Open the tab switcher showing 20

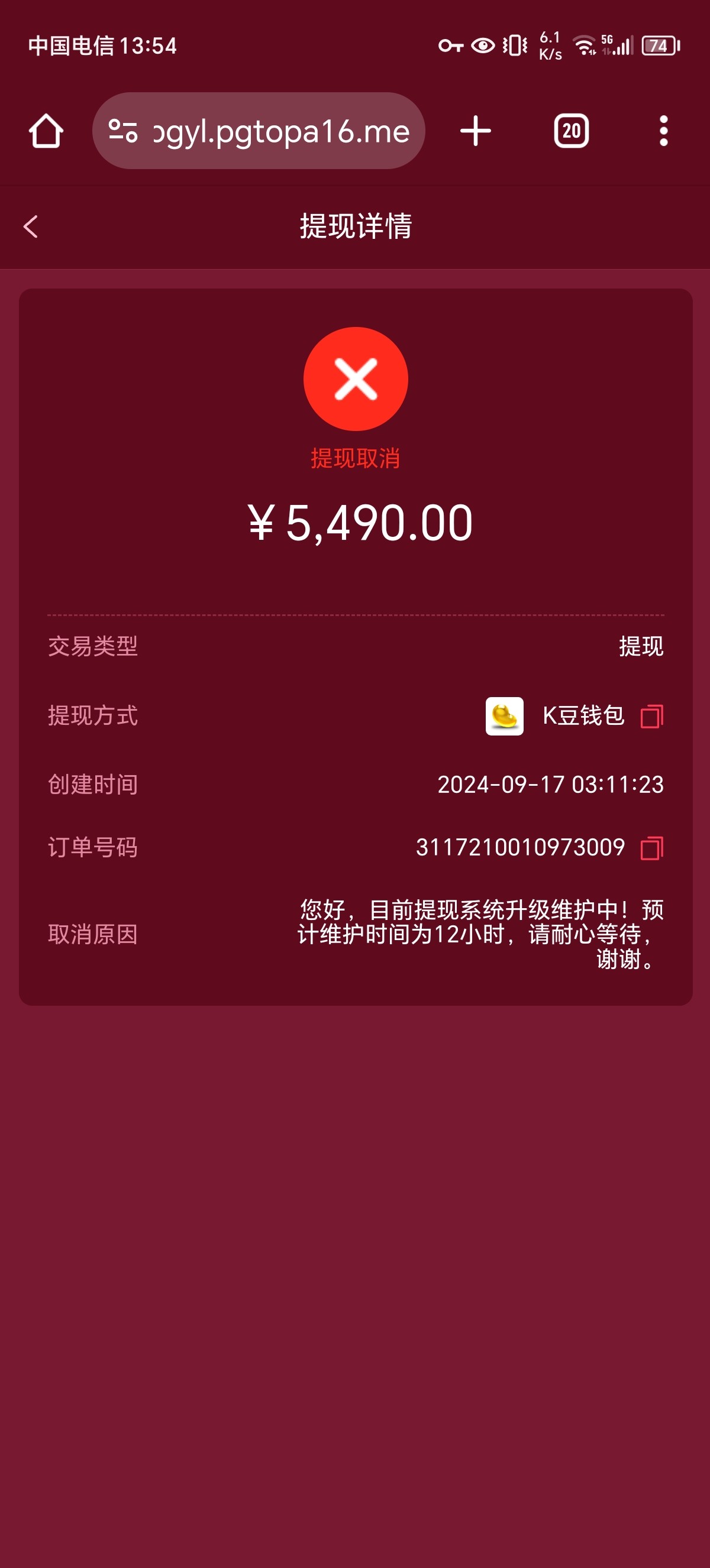pos(570,131)
